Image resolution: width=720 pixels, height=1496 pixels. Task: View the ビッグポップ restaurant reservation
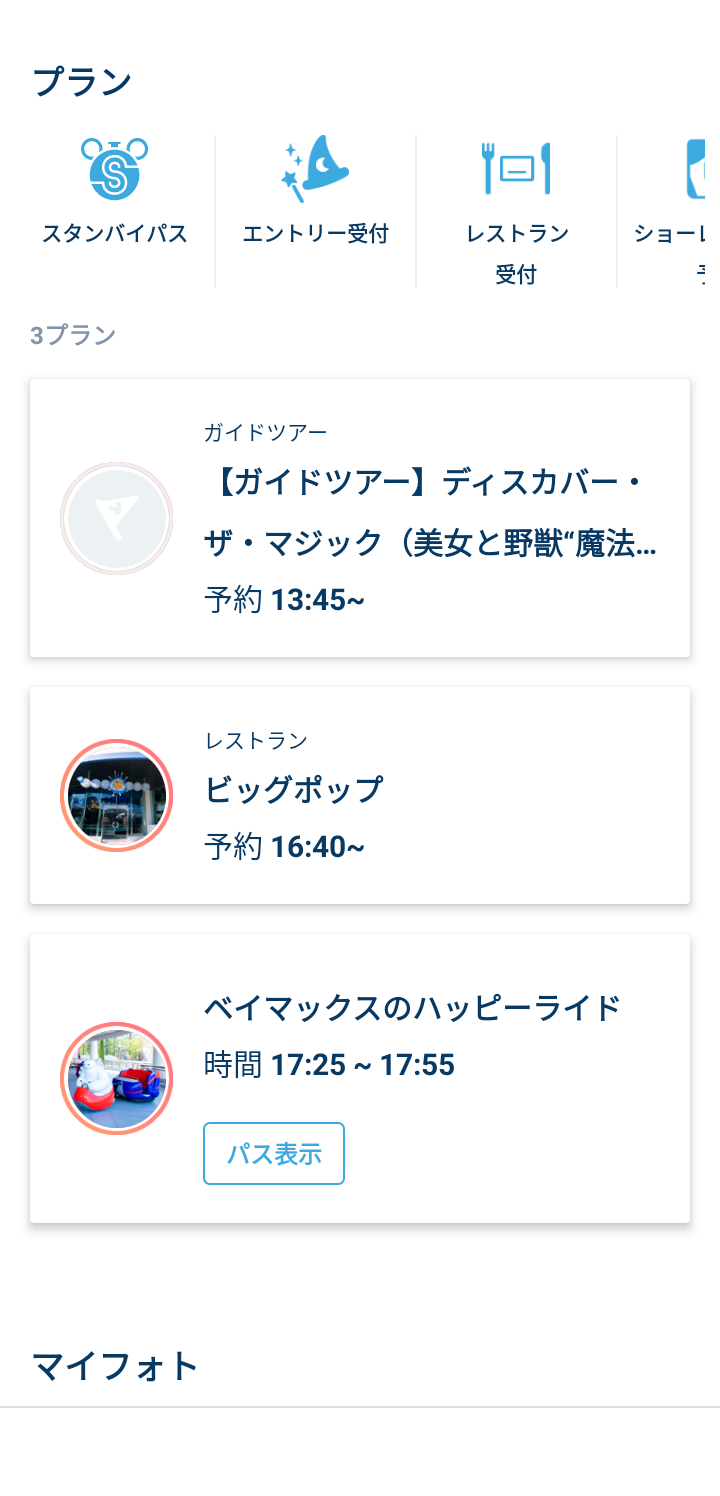[x=360, y=795]
